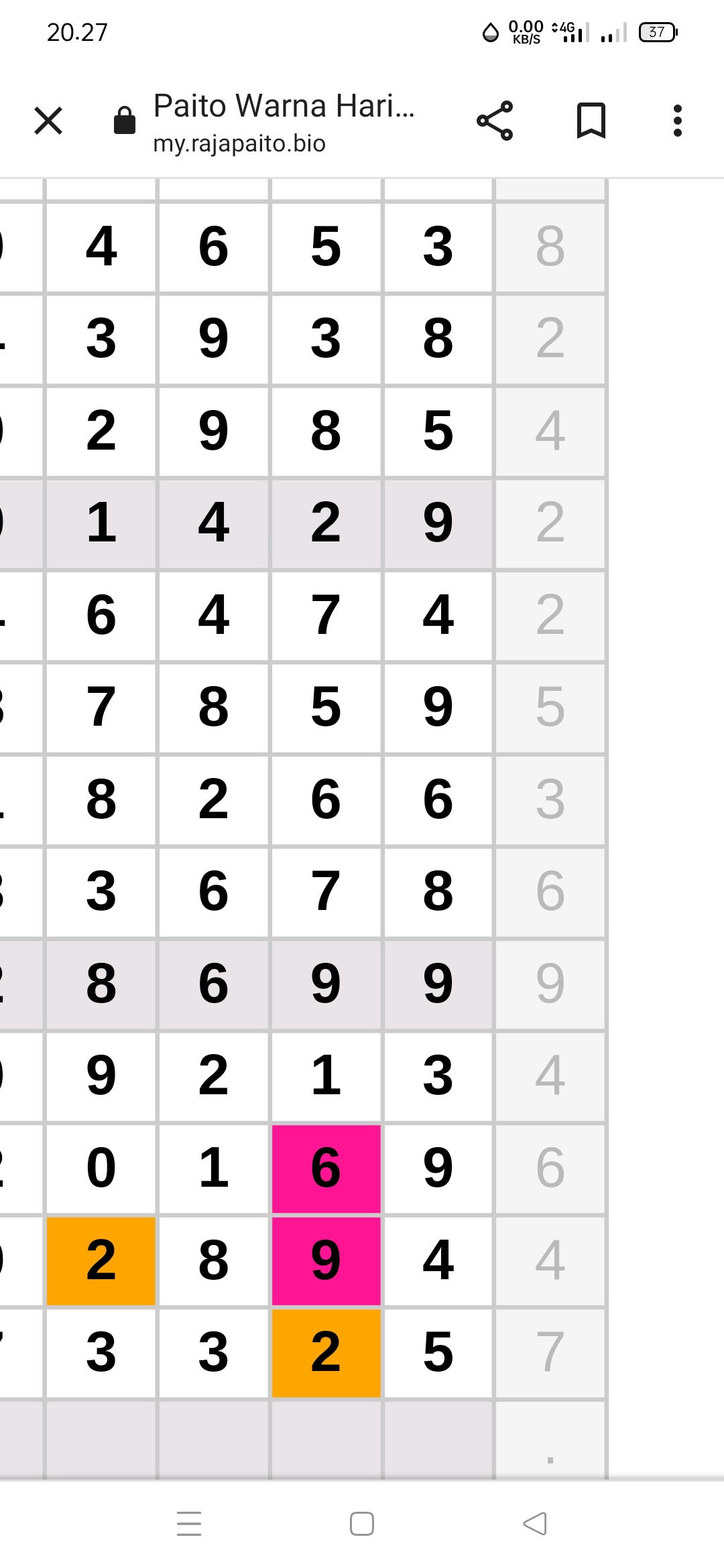Open the recent apps view
The width and height of the screenshot is (724, 1568).
189,1523
